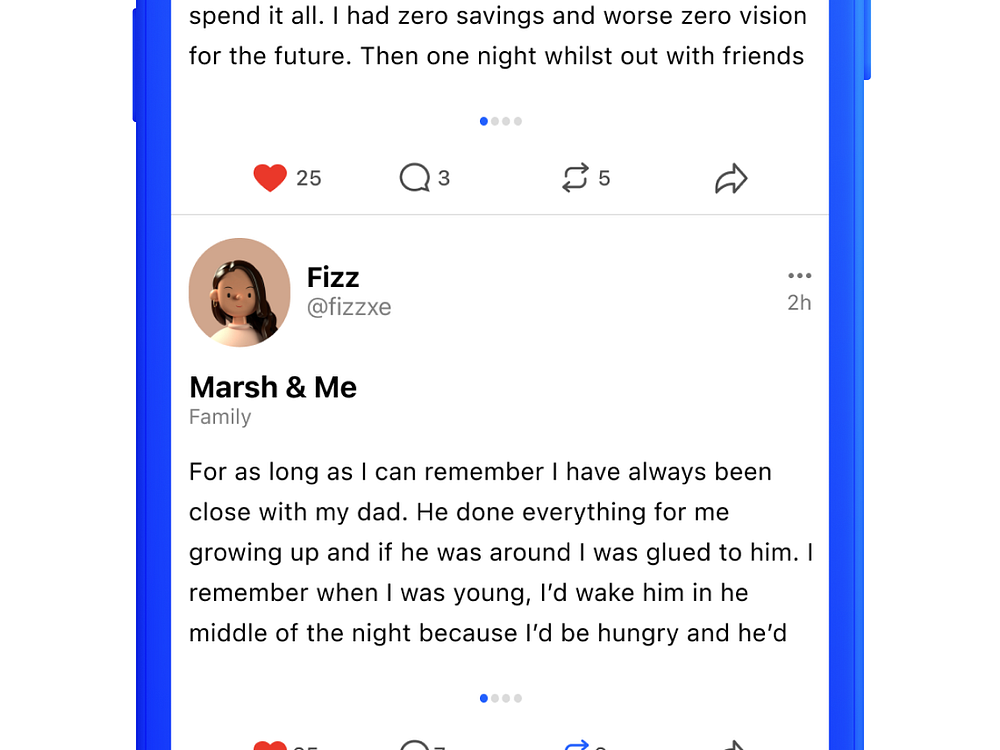Image resolution: width=1000 pixels, height=750 pixels.
Task: Repost the post with 5 reposts
Action: coord(575,178)
